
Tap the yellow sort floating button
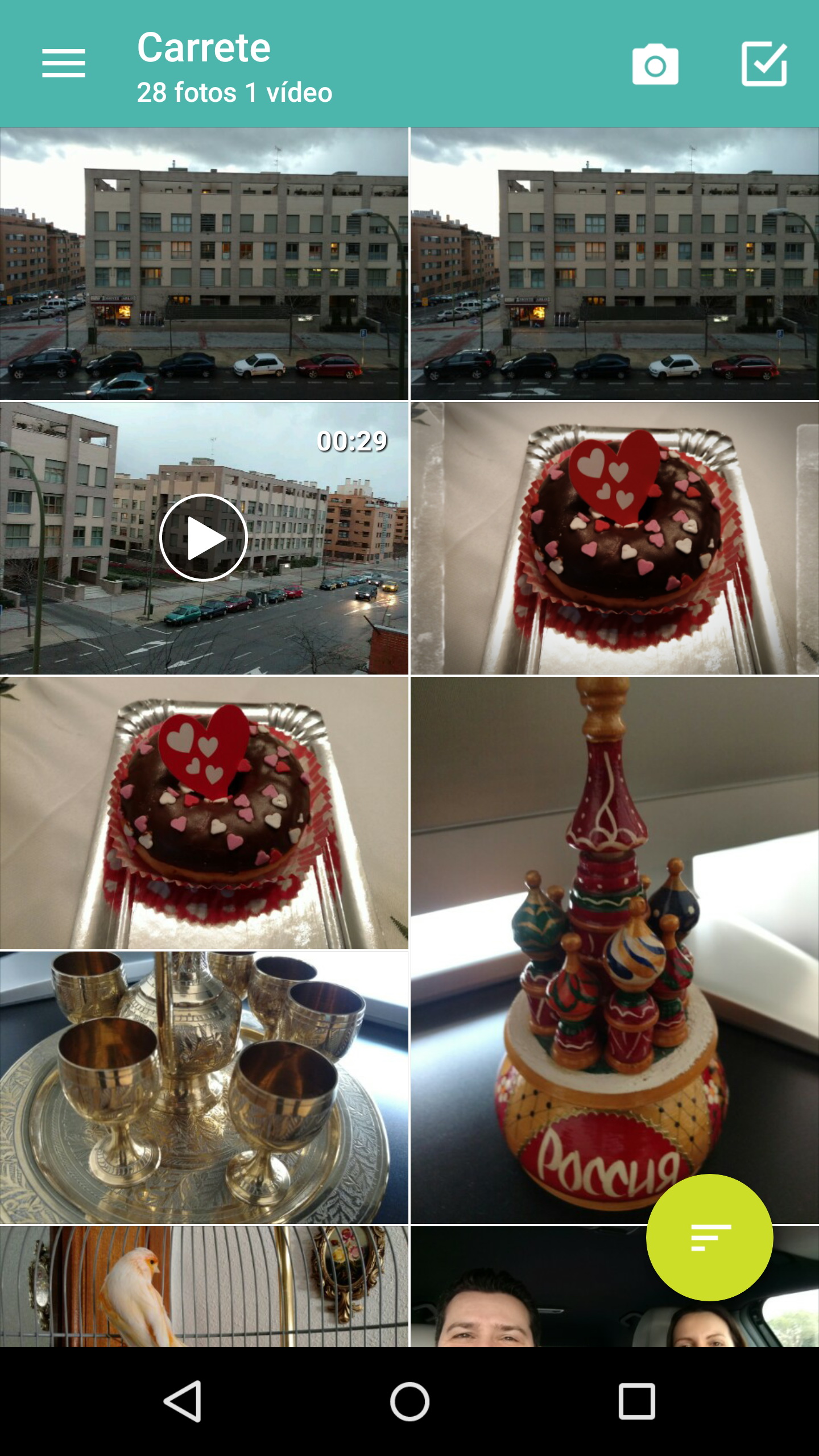click(x=709, y=1237)
